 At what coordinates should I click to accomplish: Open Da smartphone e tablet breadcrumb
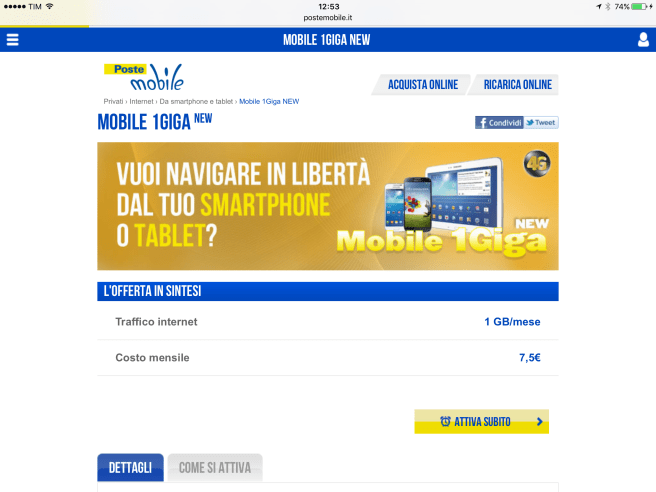coord(196,102)
